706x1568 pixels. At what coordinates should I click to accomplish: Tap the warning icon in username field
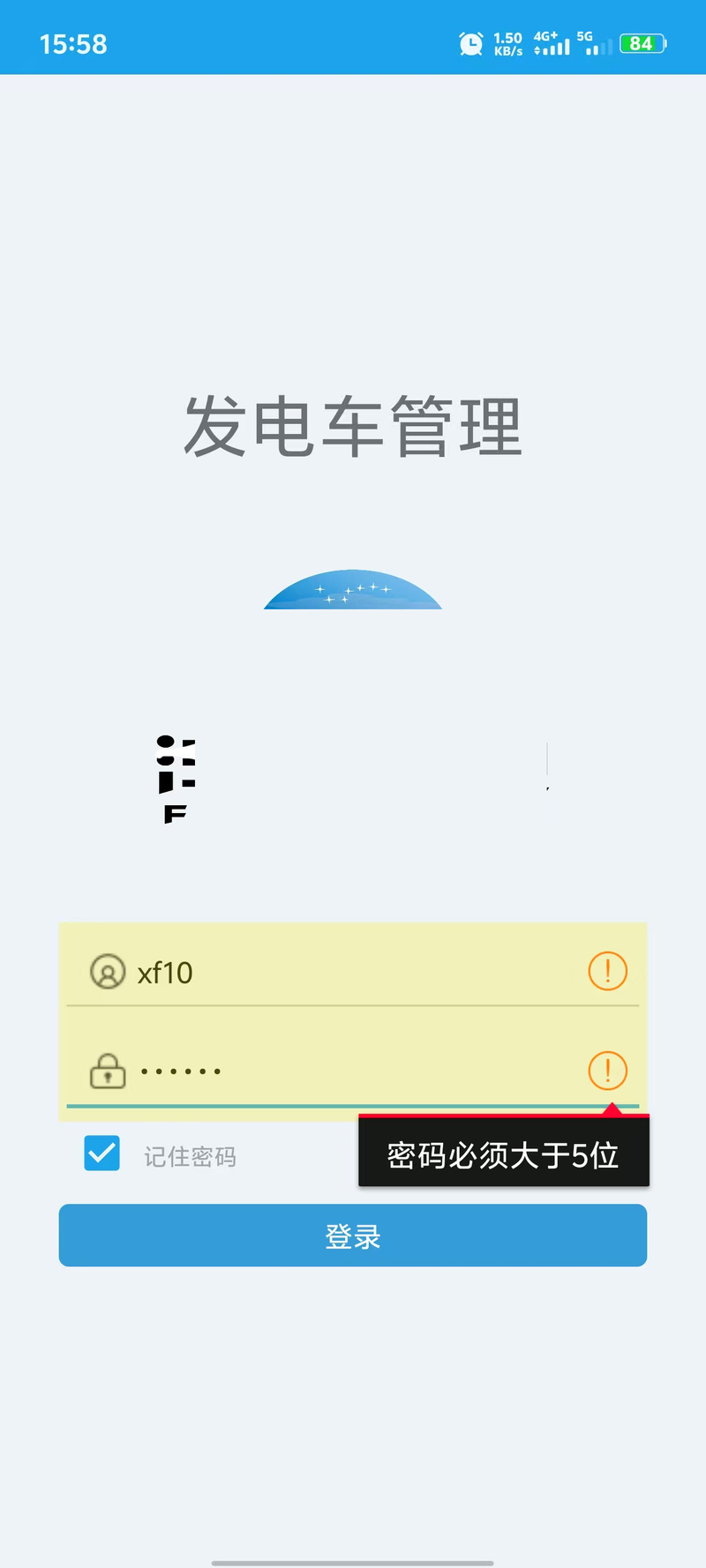607,972
